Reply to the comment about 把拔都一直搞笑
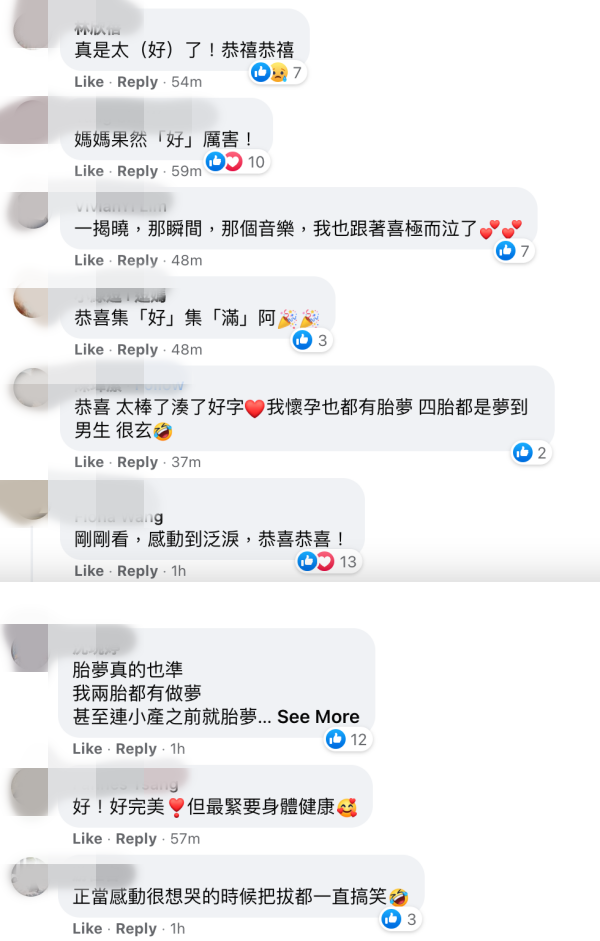600x941 pixels. click(x=137, y=928)
